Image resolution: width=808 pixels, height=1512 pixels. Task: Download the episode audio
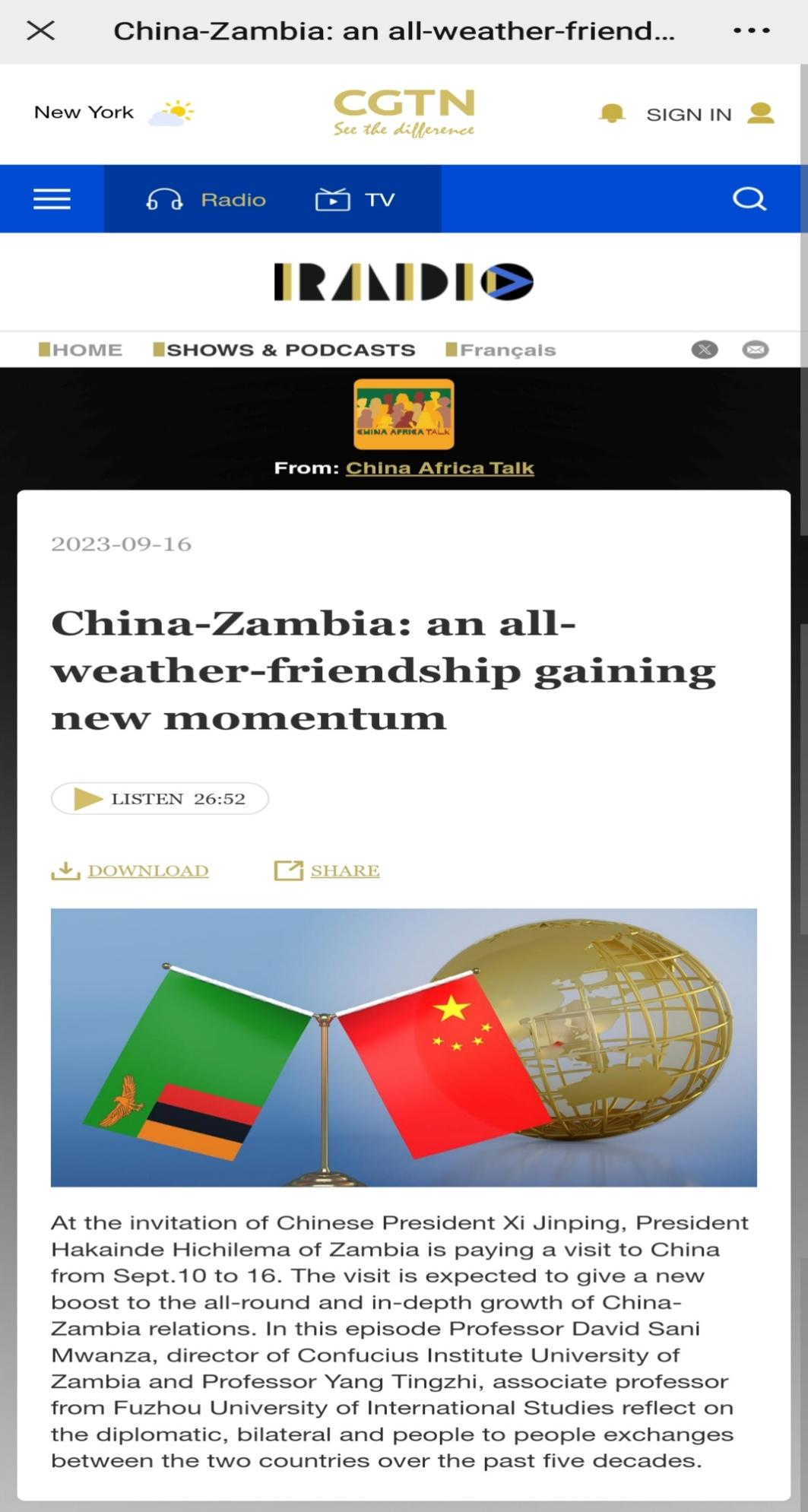131,870
